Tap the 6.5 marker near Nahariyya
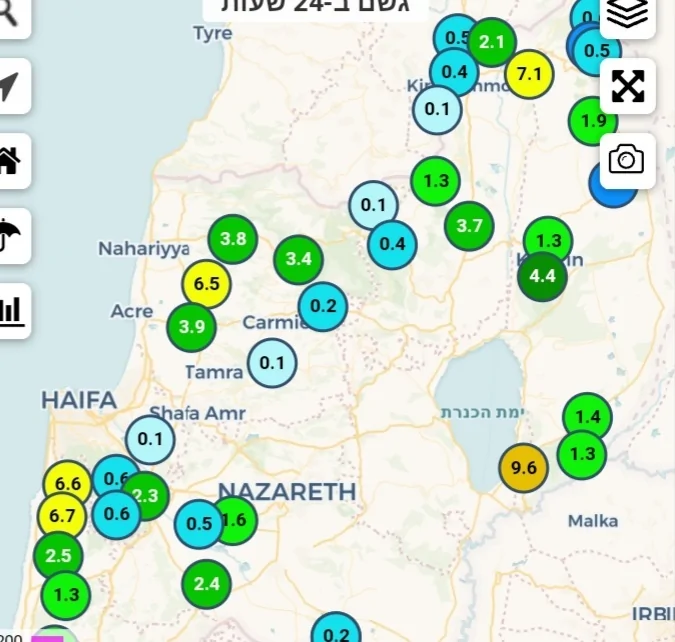675x642 pixels. [207, 284]
